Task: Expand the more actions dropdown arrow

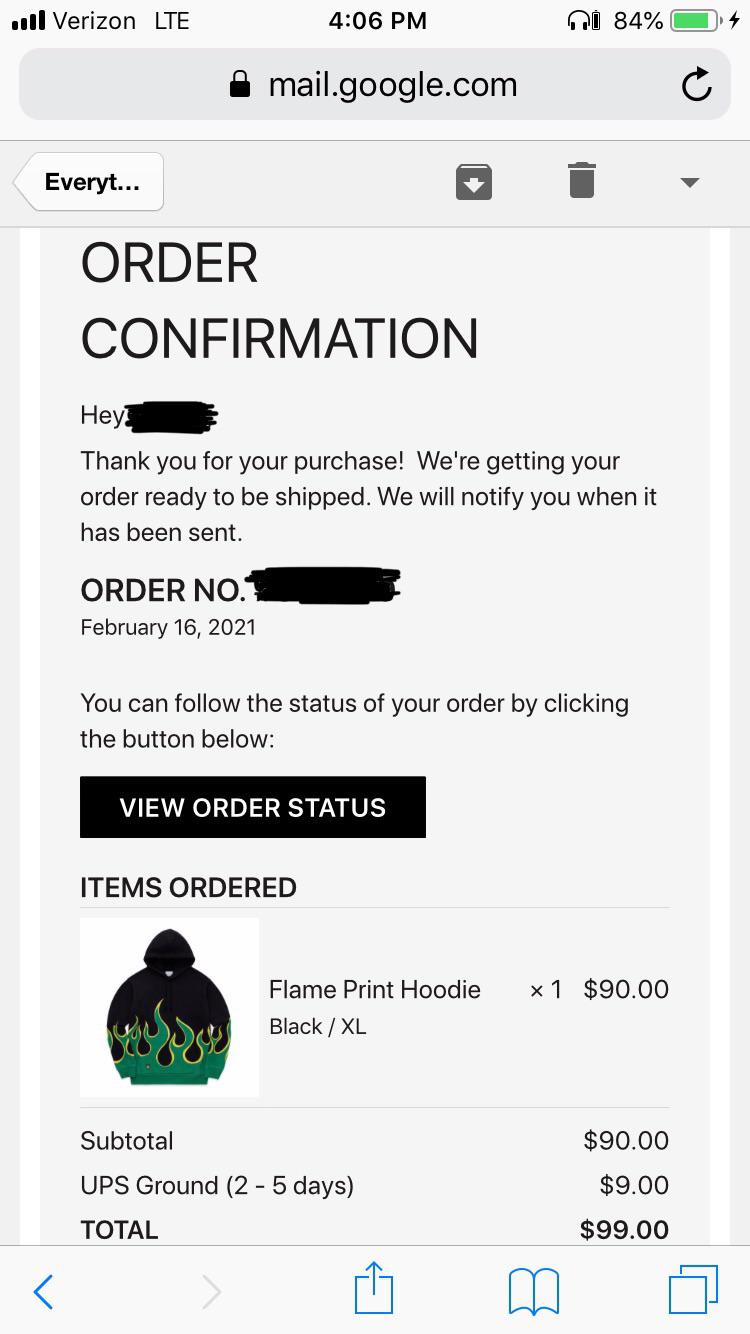Action: [689, 182]
